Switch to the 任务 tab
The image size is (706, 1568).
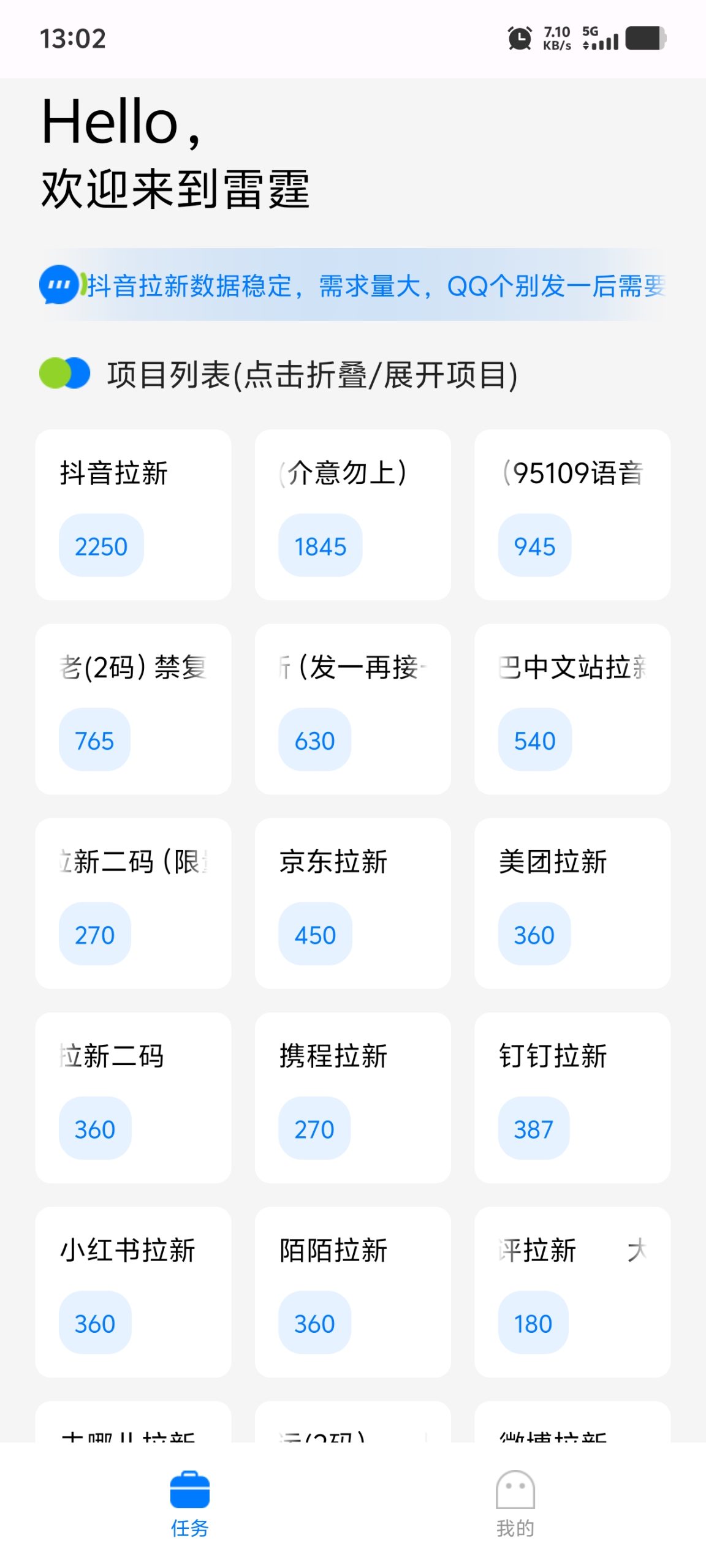[191, 1507]
